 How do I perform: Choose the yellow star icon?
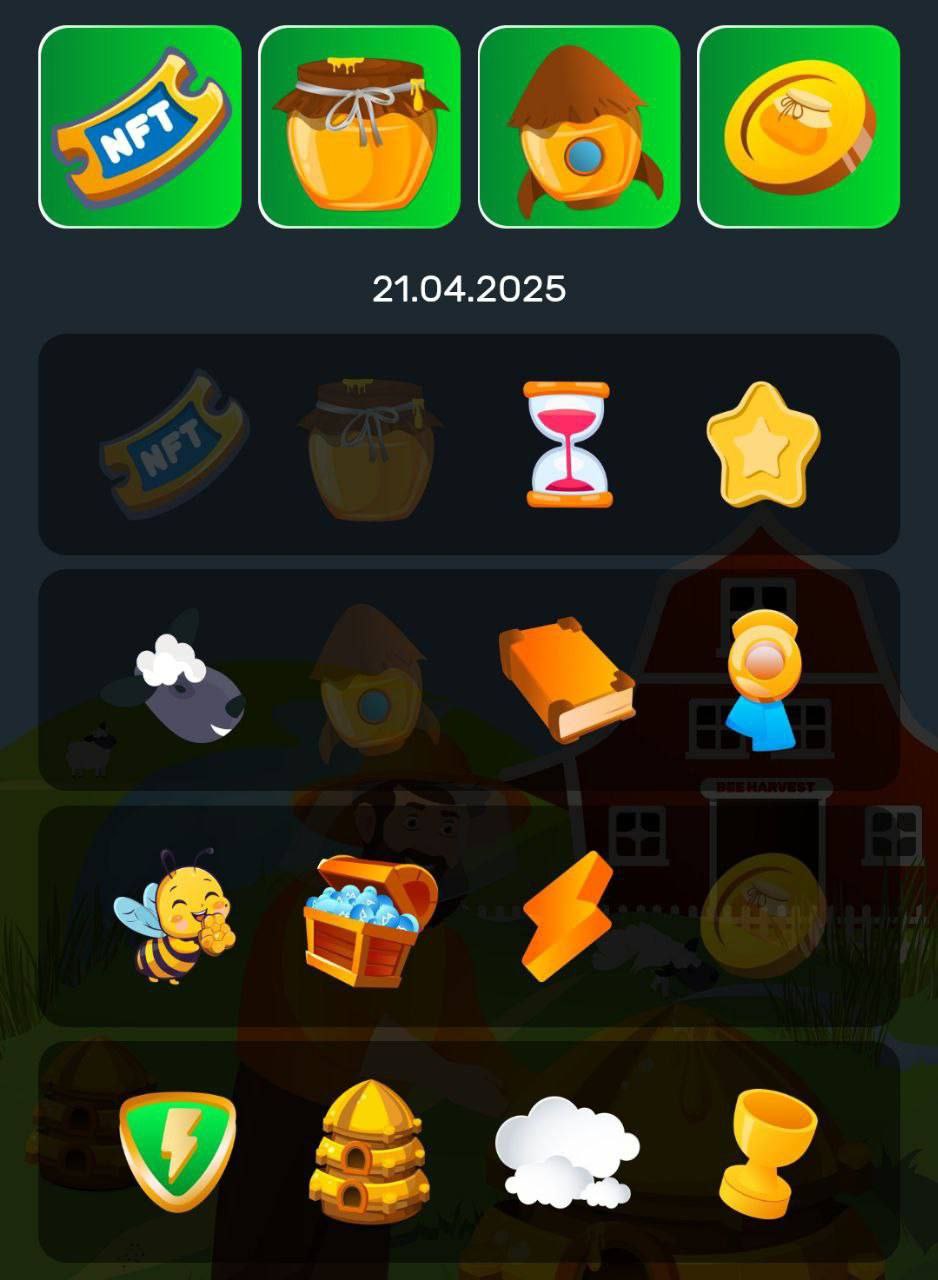pyautogui.click(x=763, y=443)
